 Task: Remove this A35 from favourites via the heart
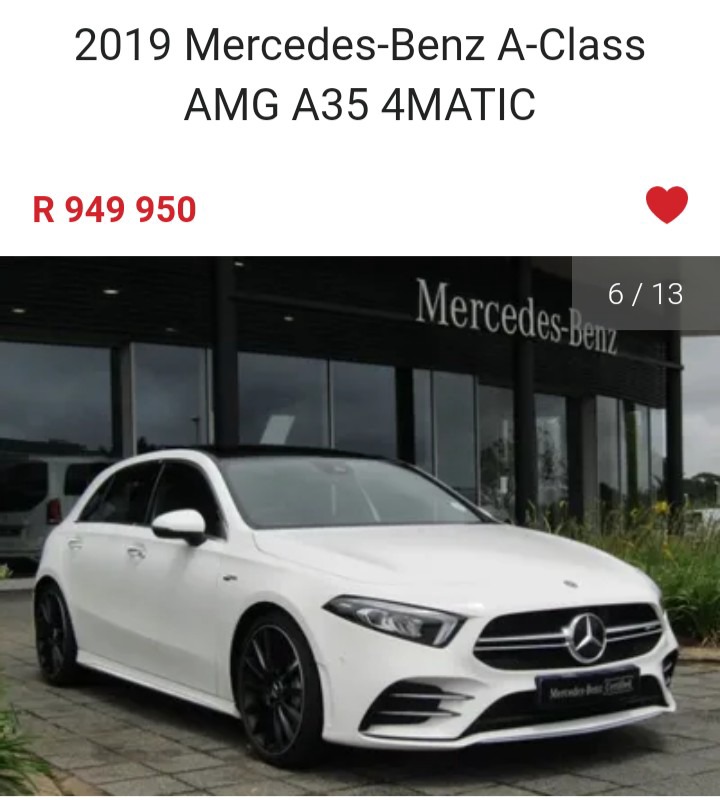(x=667, y=206)
